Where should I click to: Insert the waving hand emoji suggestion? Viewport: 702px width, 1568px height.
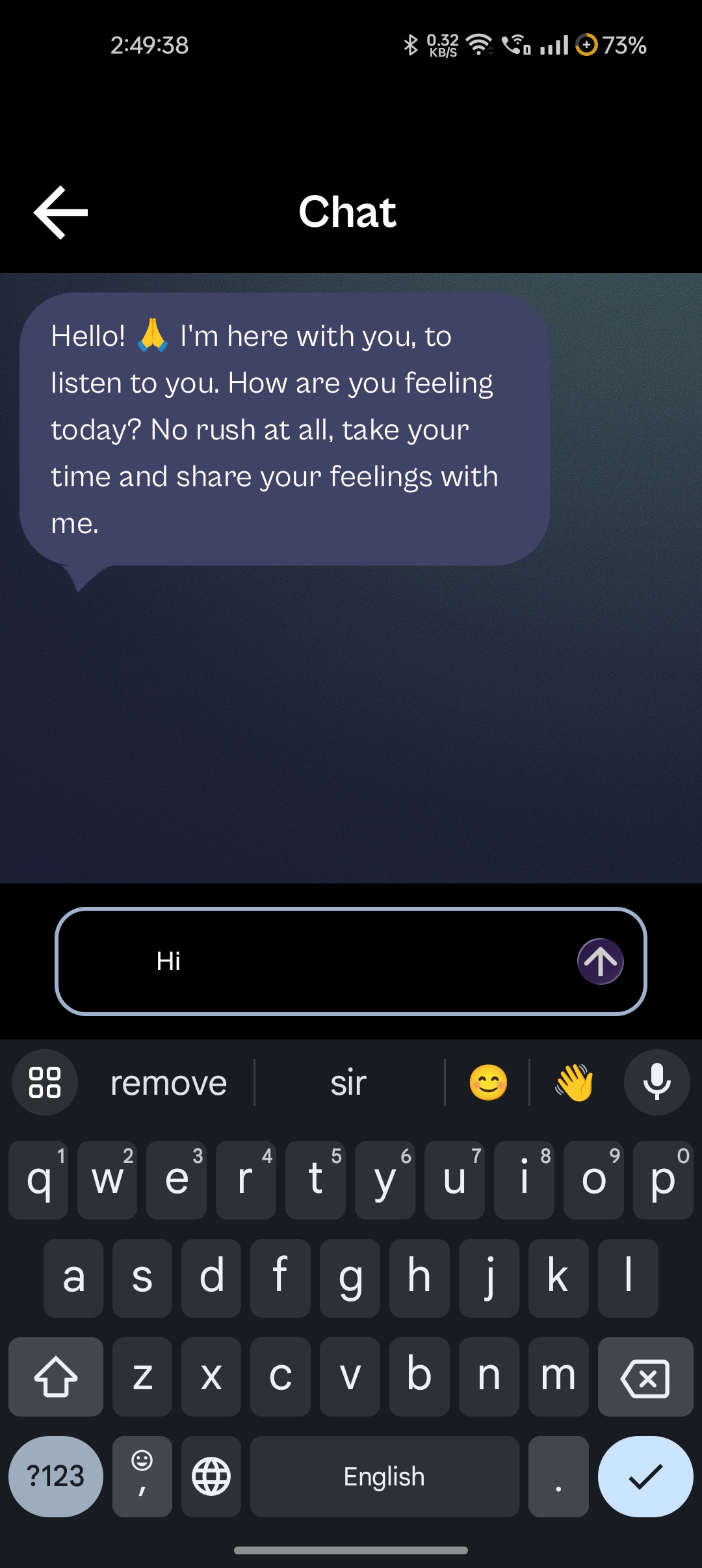point(574,1083)
